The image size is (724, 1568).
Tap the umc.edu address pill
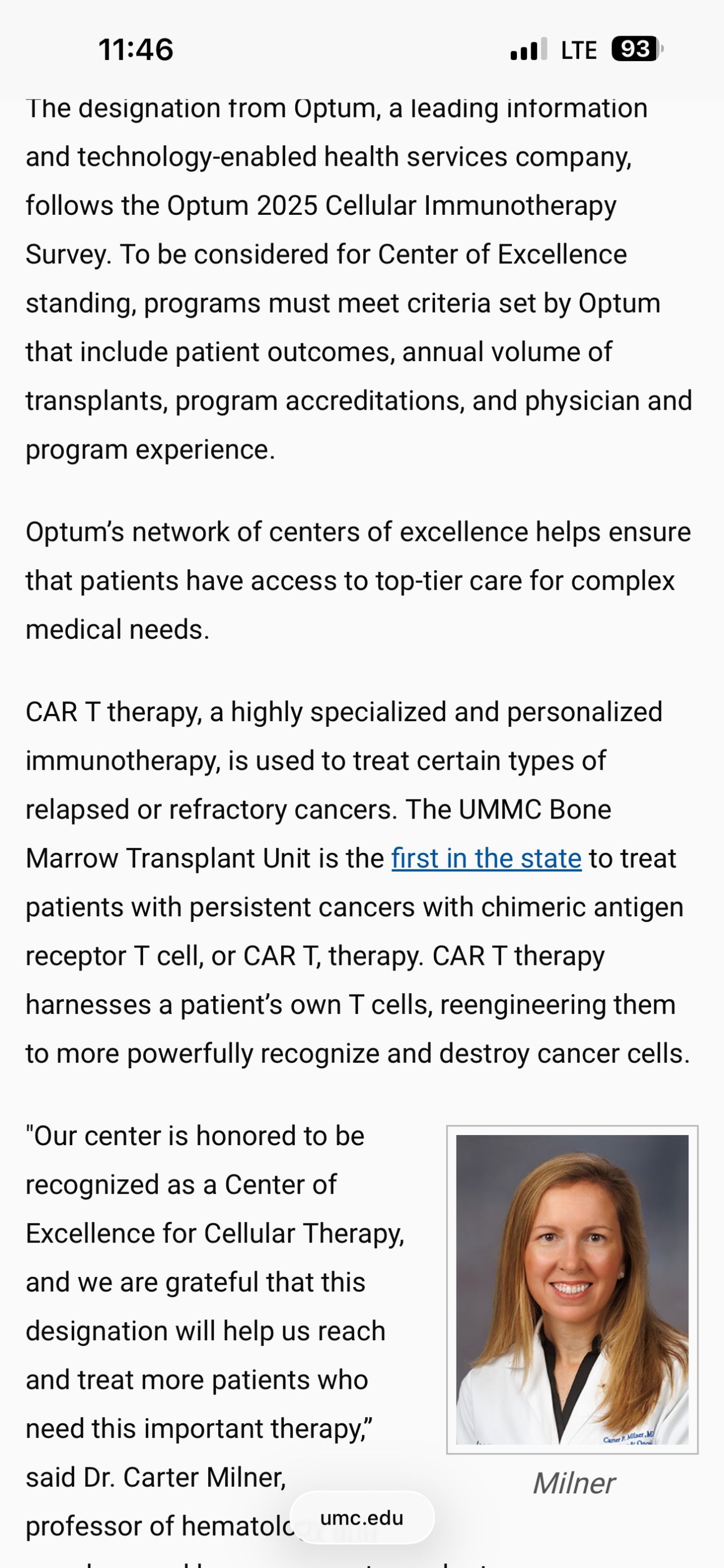point(361,1518)
